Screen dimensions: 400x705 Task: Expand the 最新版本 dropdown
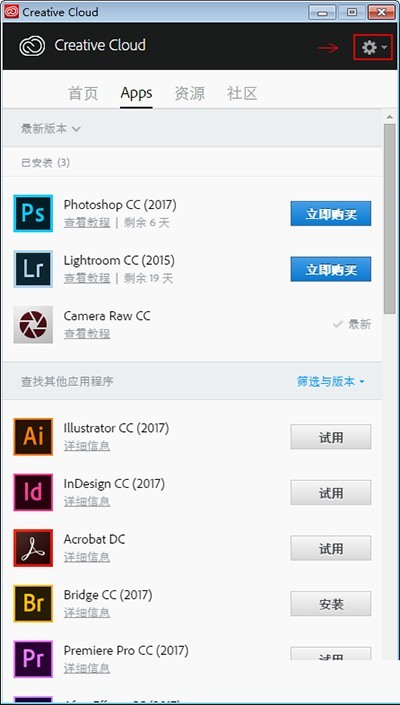[x=51, y=129]
